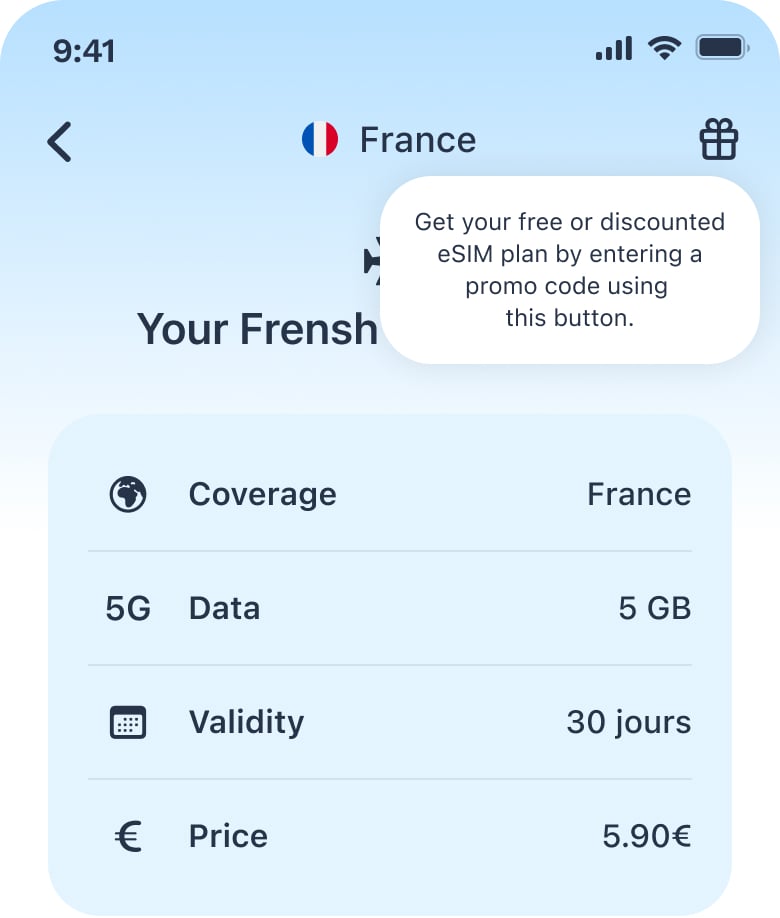Click the calendar icon beside Validity
The height and width of the screenshot is (918, 780).
[x=127, y=721]
